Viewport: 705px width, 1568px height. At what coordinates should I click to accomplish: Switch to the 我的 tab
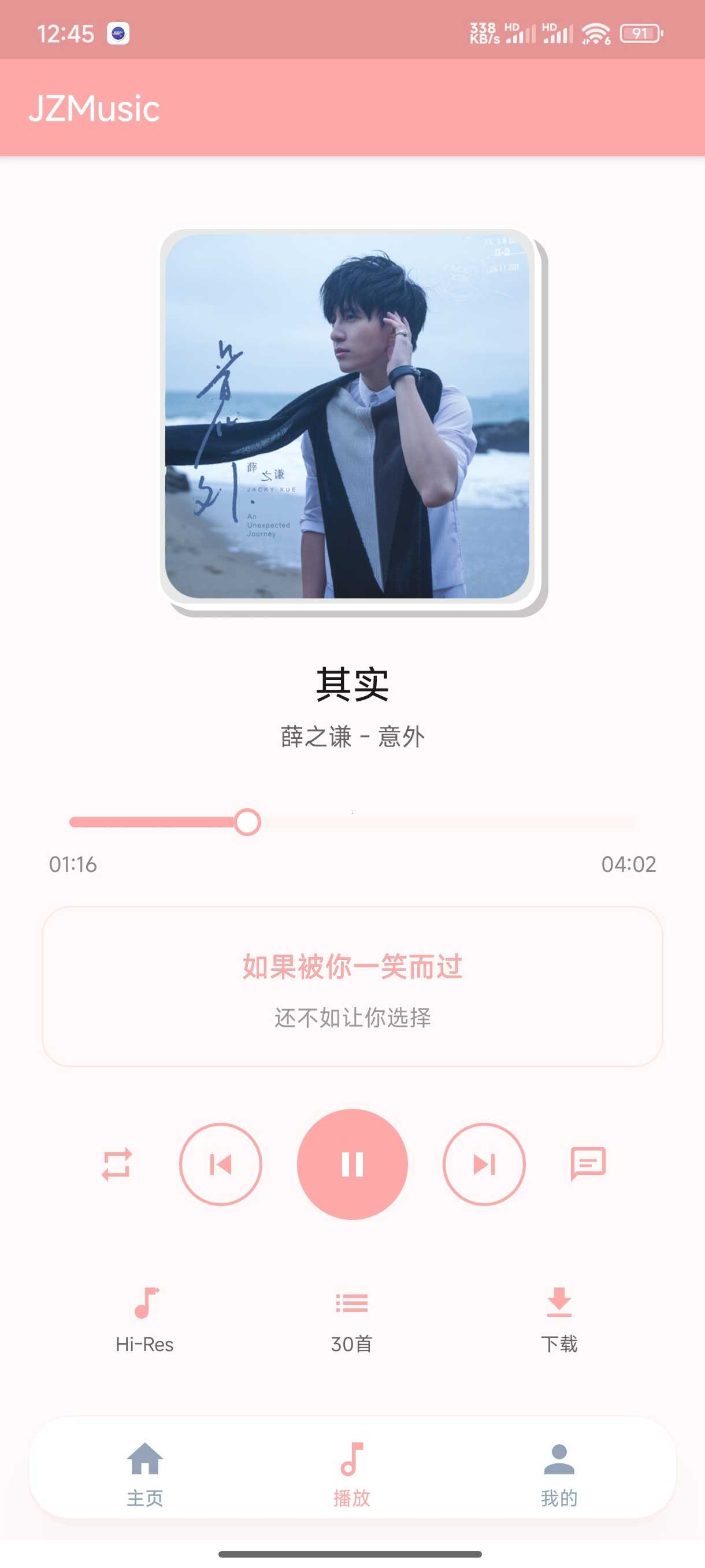tap(558, 1473)
